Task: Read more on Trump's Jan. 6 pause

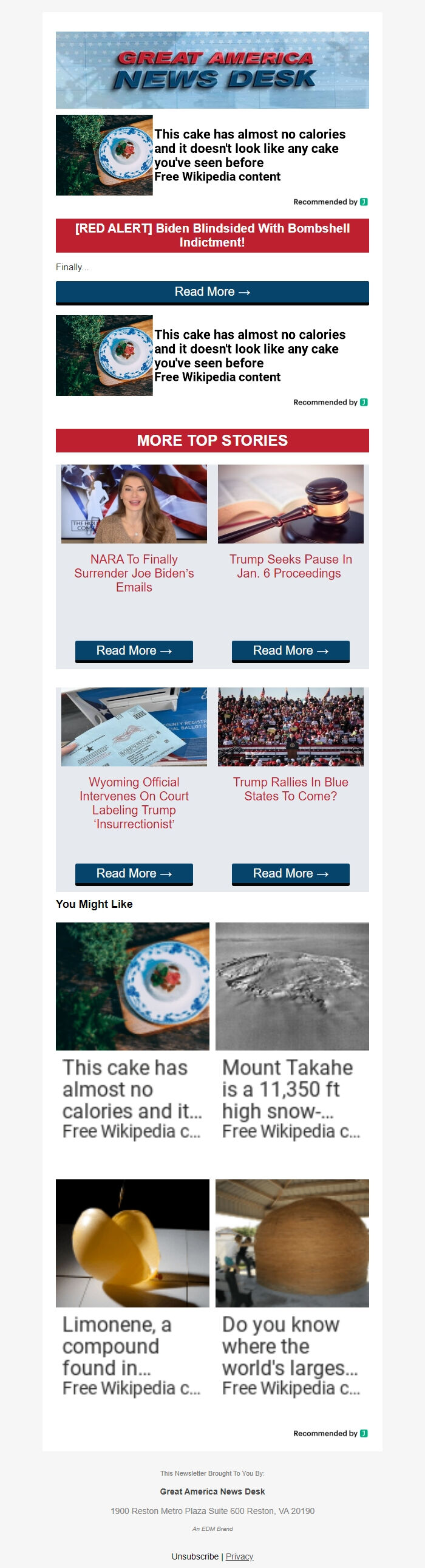Action: pyautogui.click(x=290, y=650)
